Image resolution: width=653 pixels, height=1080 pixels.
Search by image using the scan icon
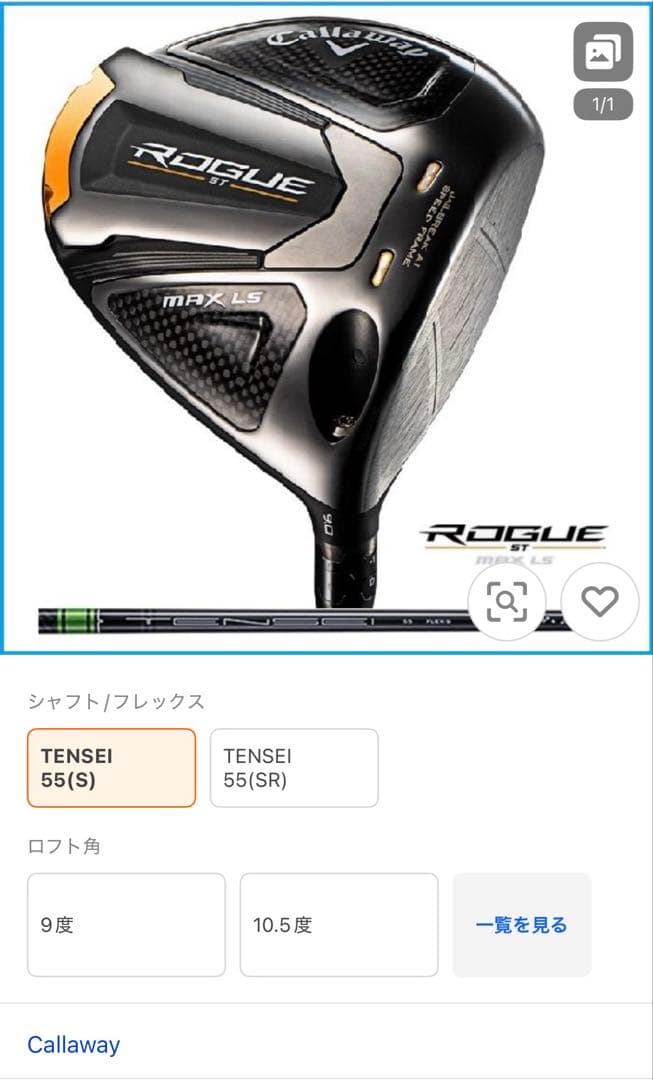[x=507, y=601]
